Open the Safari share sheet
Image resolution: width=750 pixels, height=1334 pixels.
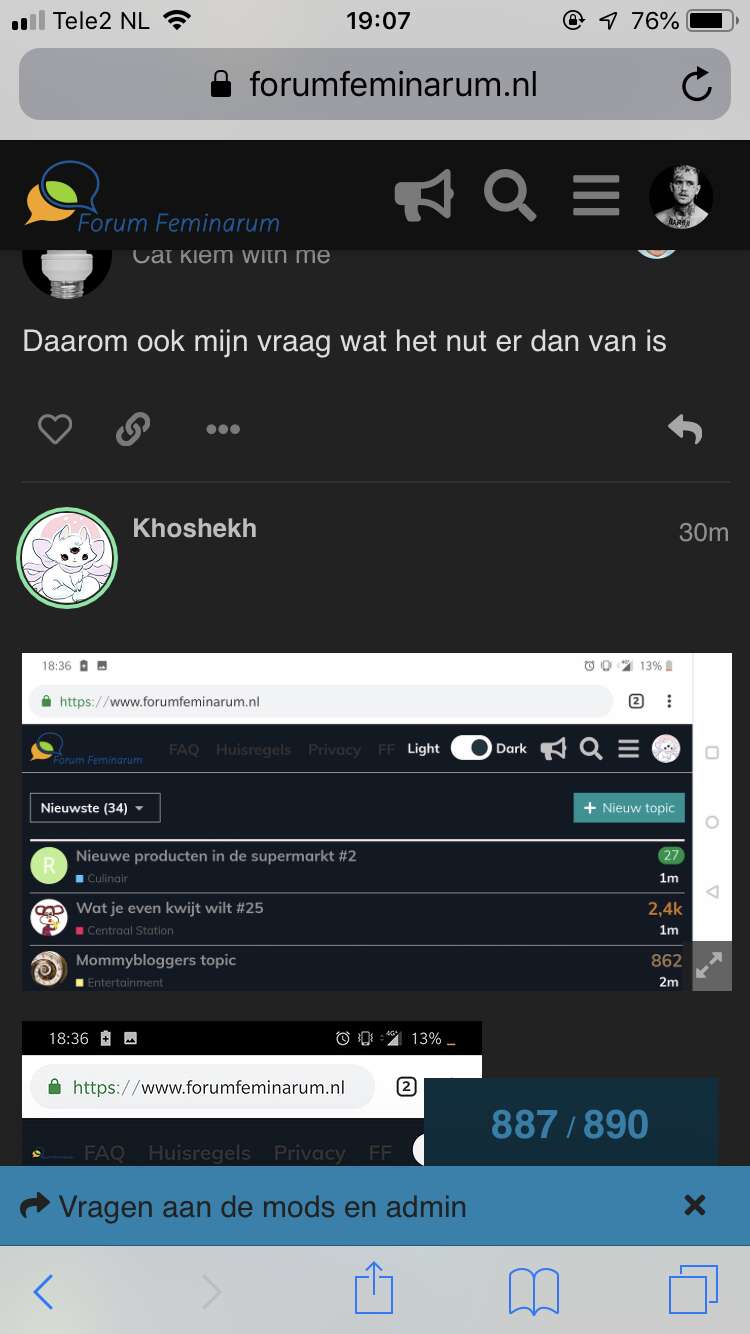[374, 1288]
